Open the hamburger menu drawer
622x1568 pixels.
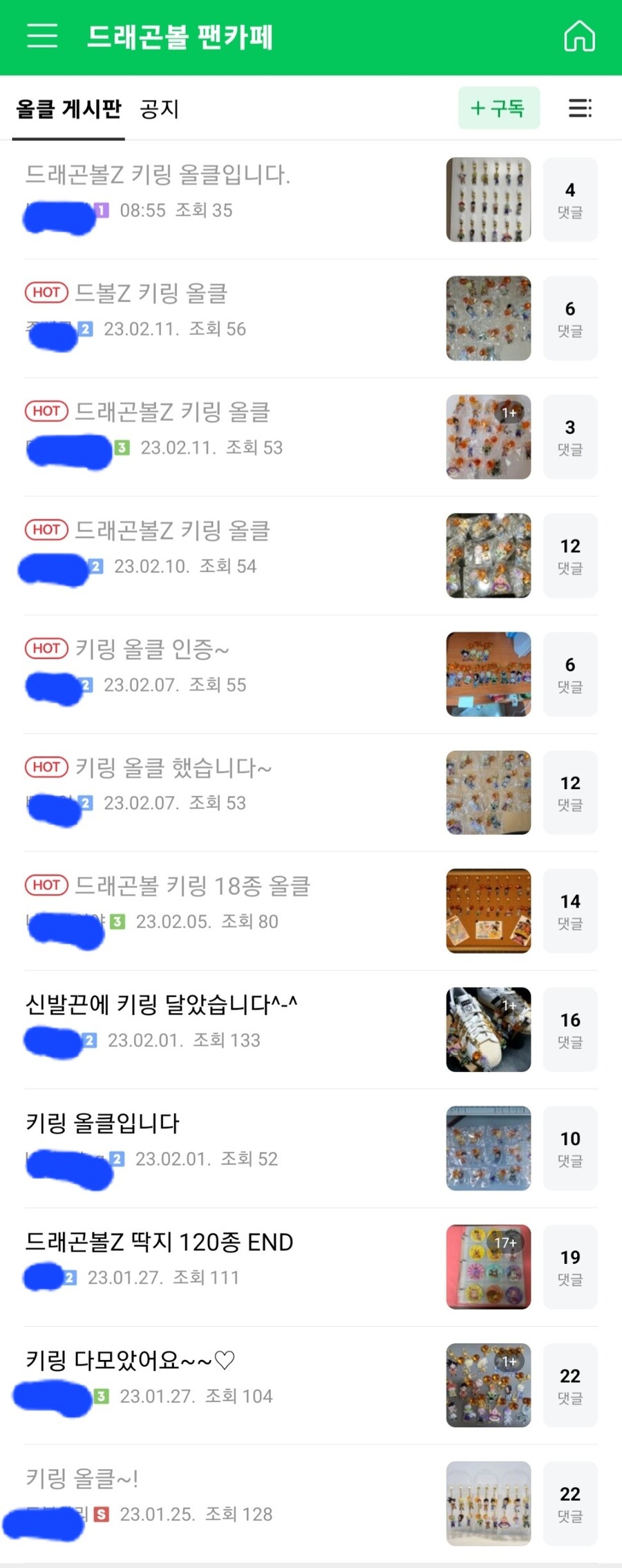[x=42, y=36]
